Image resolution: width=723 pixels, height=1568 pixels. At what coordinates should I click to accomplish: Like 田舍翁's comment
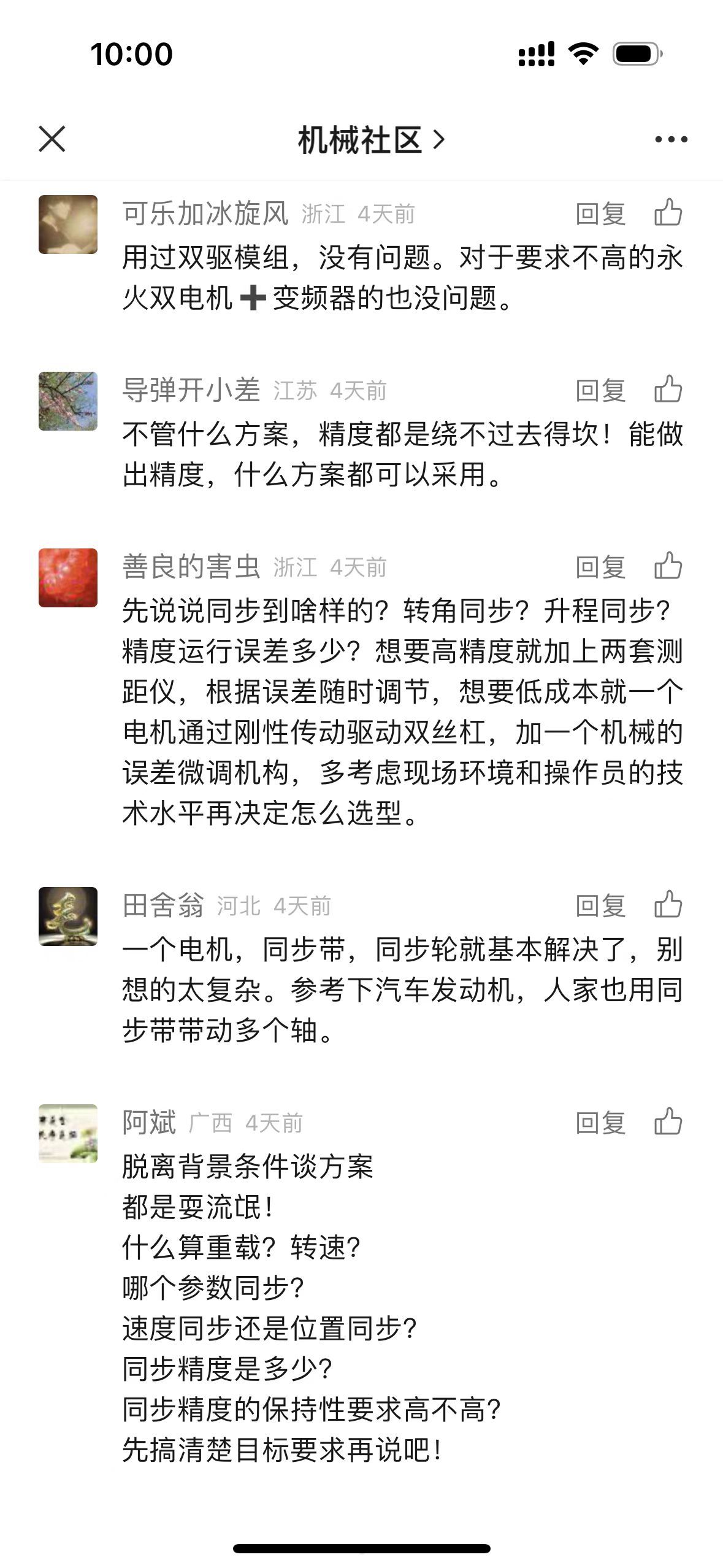(x=668, y=905)
